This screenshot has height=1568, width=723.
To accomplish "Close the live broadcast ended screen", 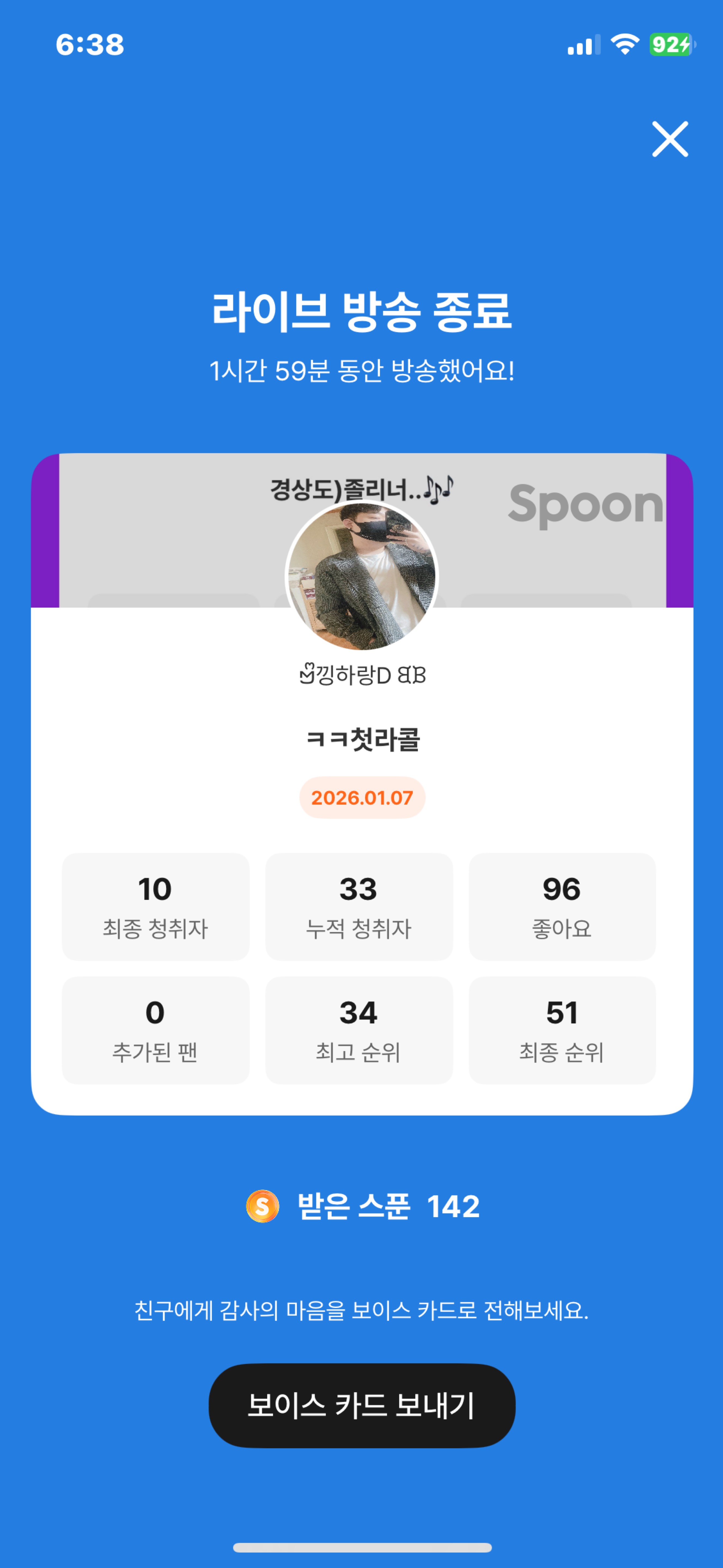I will [x=670, y=139].
